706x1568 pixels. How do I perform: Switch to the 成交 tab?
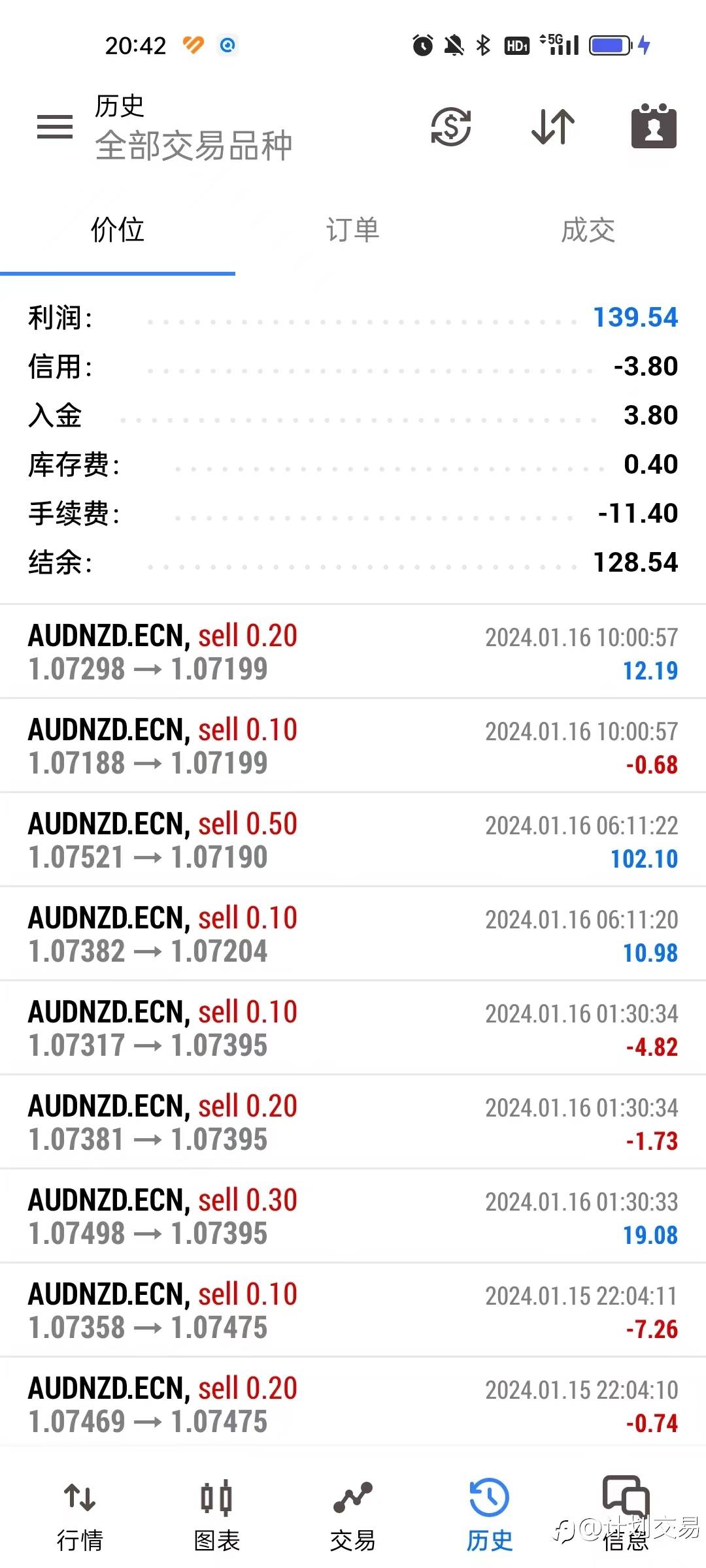click(588, 230)
